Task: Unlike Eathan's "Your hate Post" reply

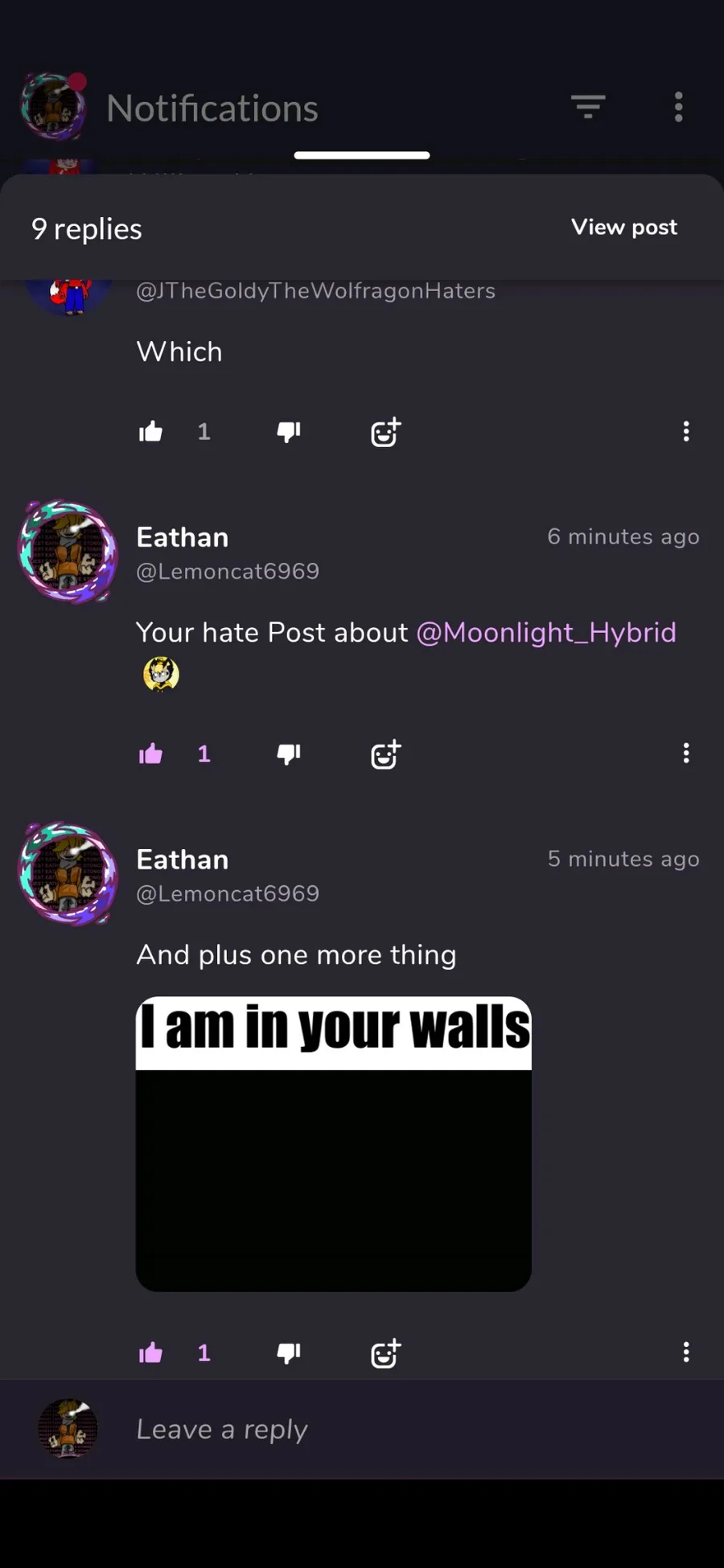Action: tap(150, 753)
